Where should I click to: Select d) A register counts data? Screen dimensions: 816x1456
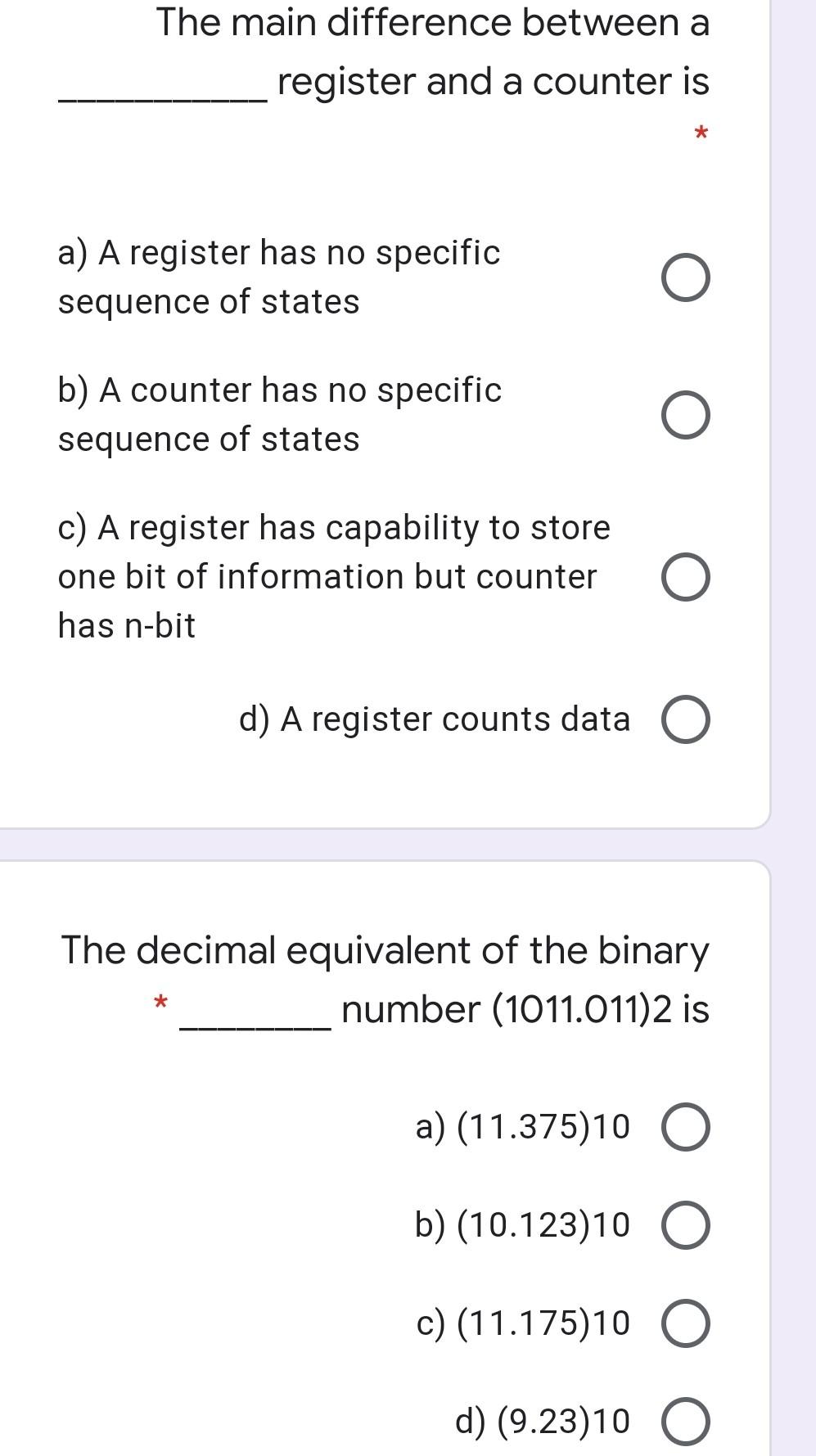(686, 719)
